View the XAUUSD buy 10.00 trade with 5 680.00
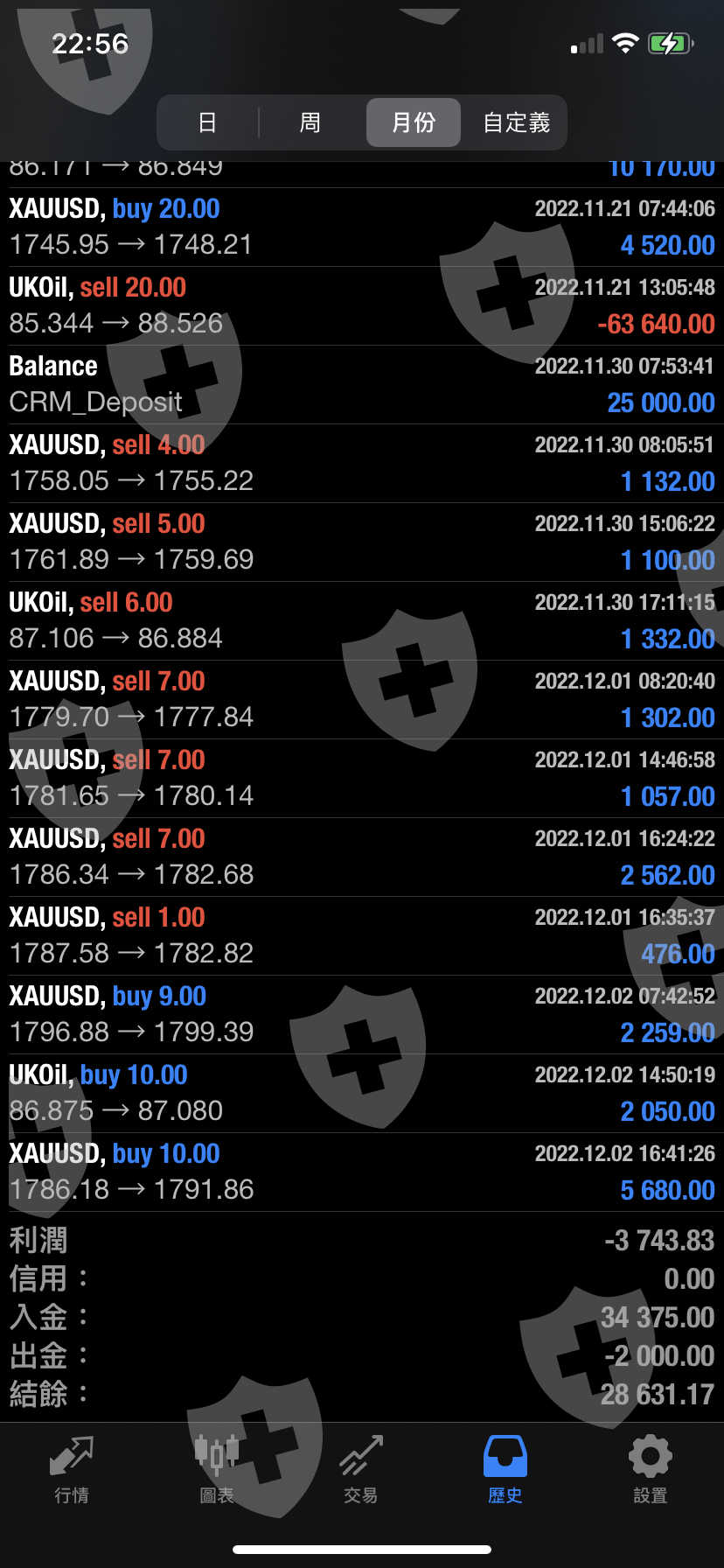The image size is (724, 1568). tap(362, 1172)
